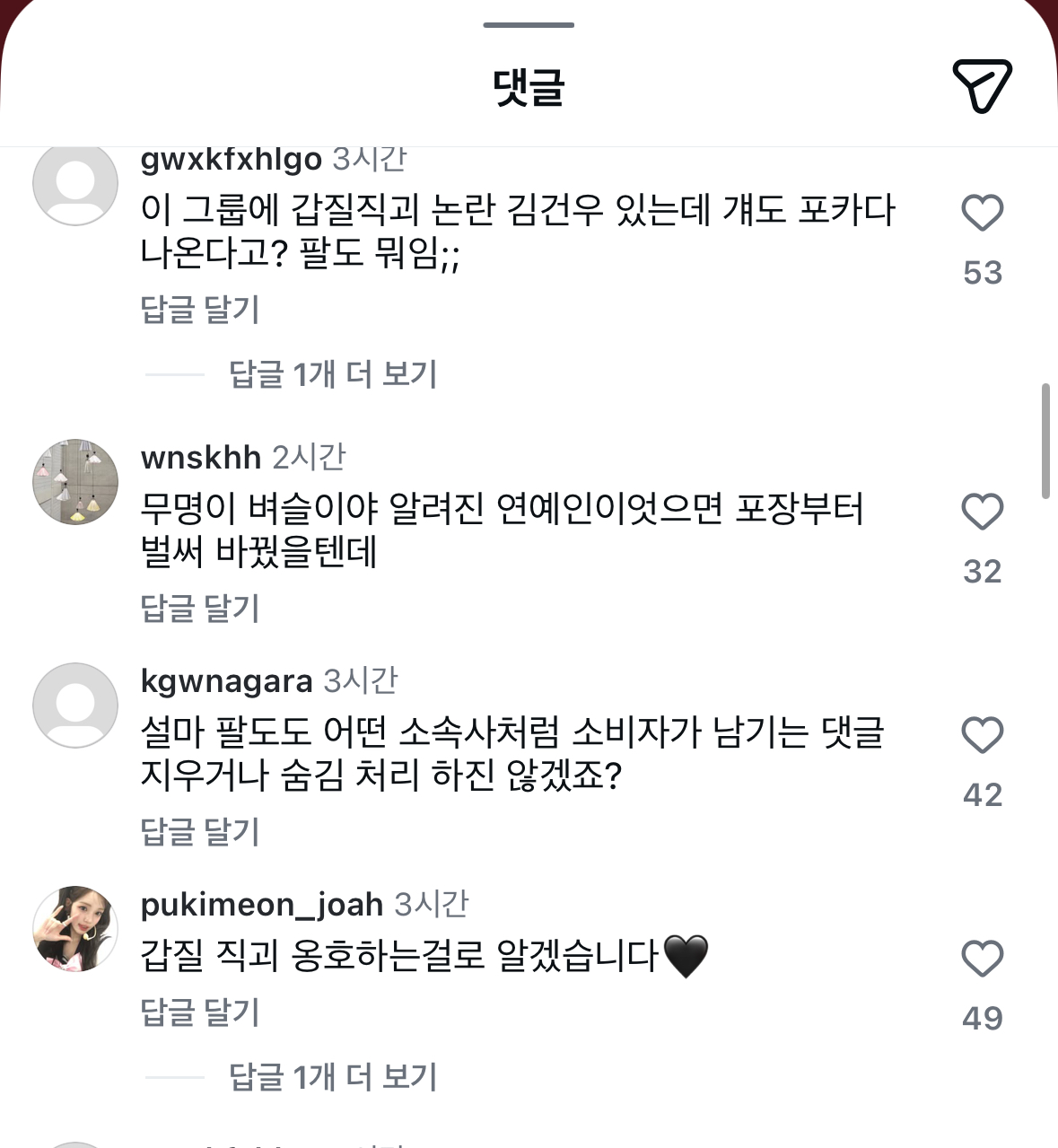Open the username kgwnagara
The image size is (1058, 1148).
[227, 681]
